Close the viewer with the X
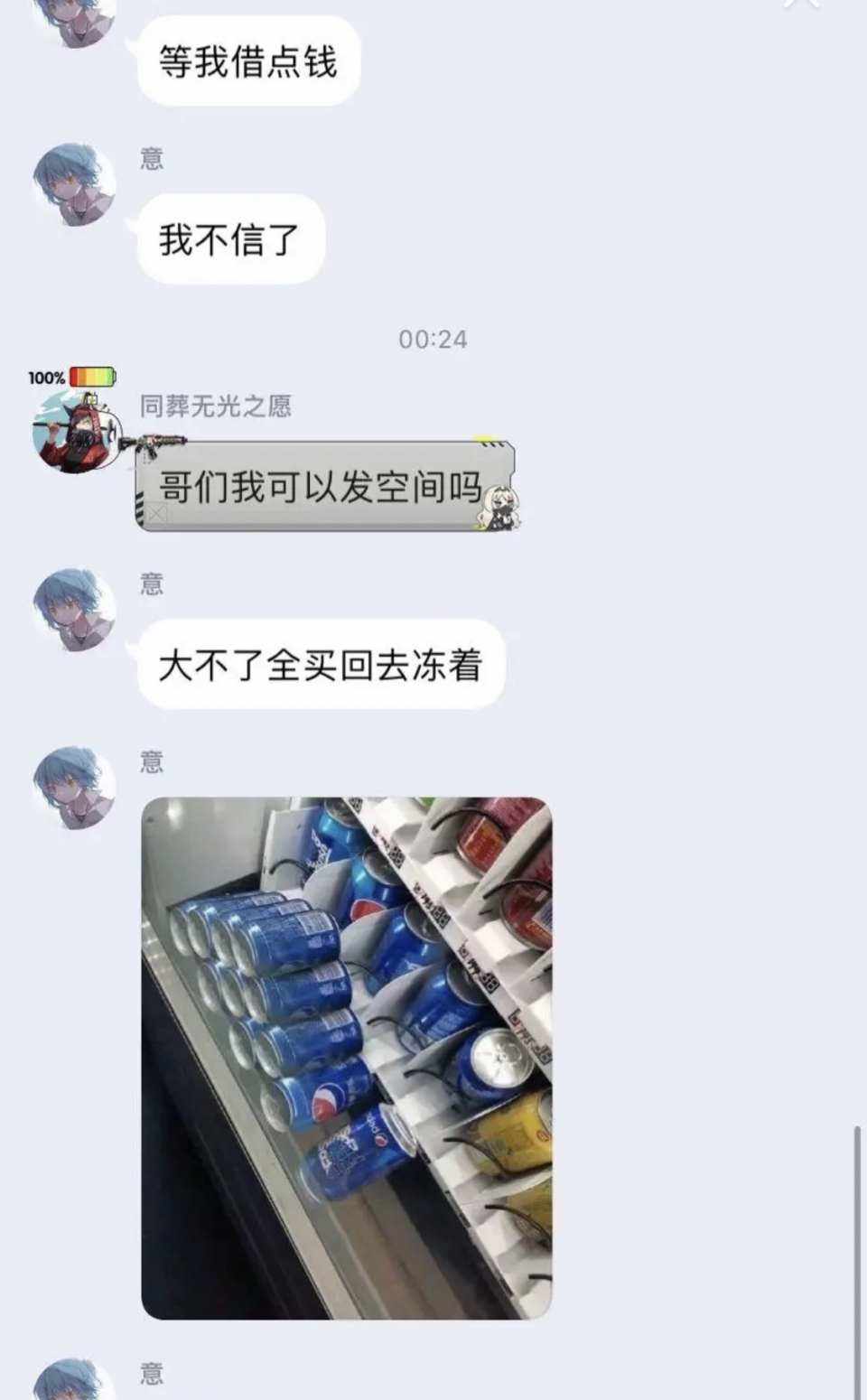This screenshot has width=867, height=1400. pos(801,3)
